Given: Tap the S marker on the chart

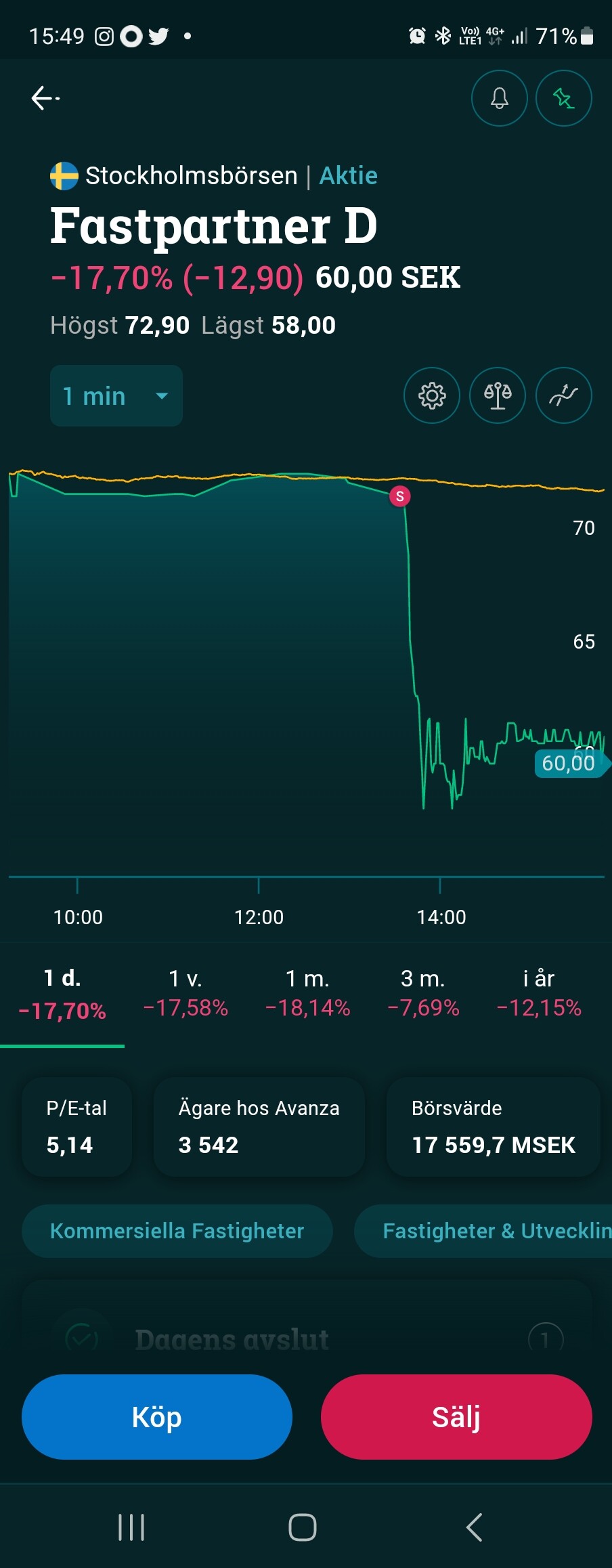Looking at the screenshot, I should point(400,496).
